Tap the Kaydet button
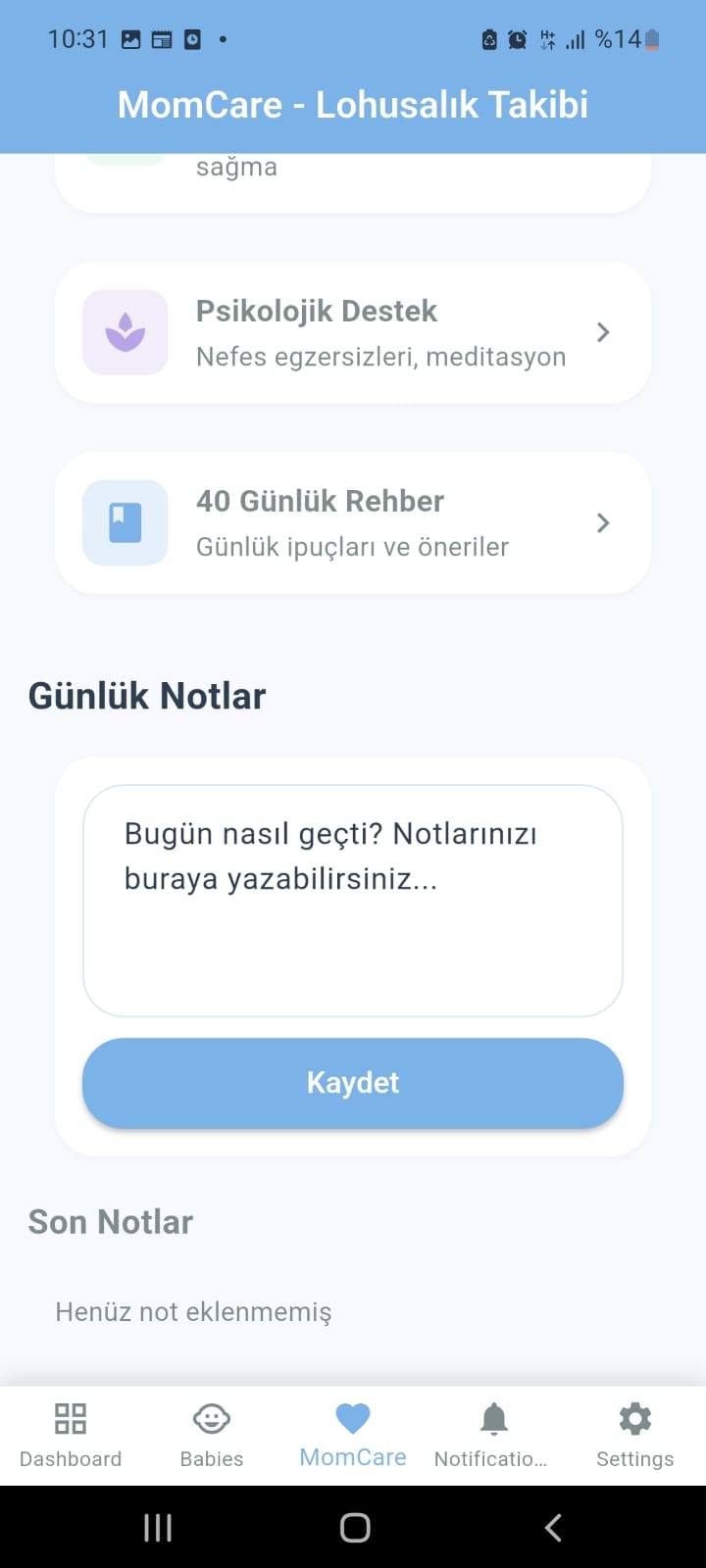The image size is (706, 1568). click(x=353, y=1083)
